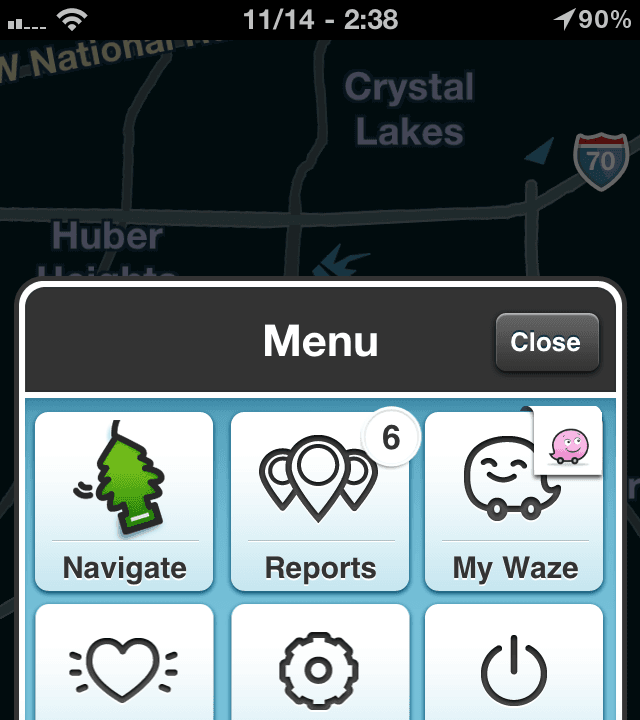Open the settings gear tile
The width and height of the screenshot is (640, 720).
[x=320, y=665]
